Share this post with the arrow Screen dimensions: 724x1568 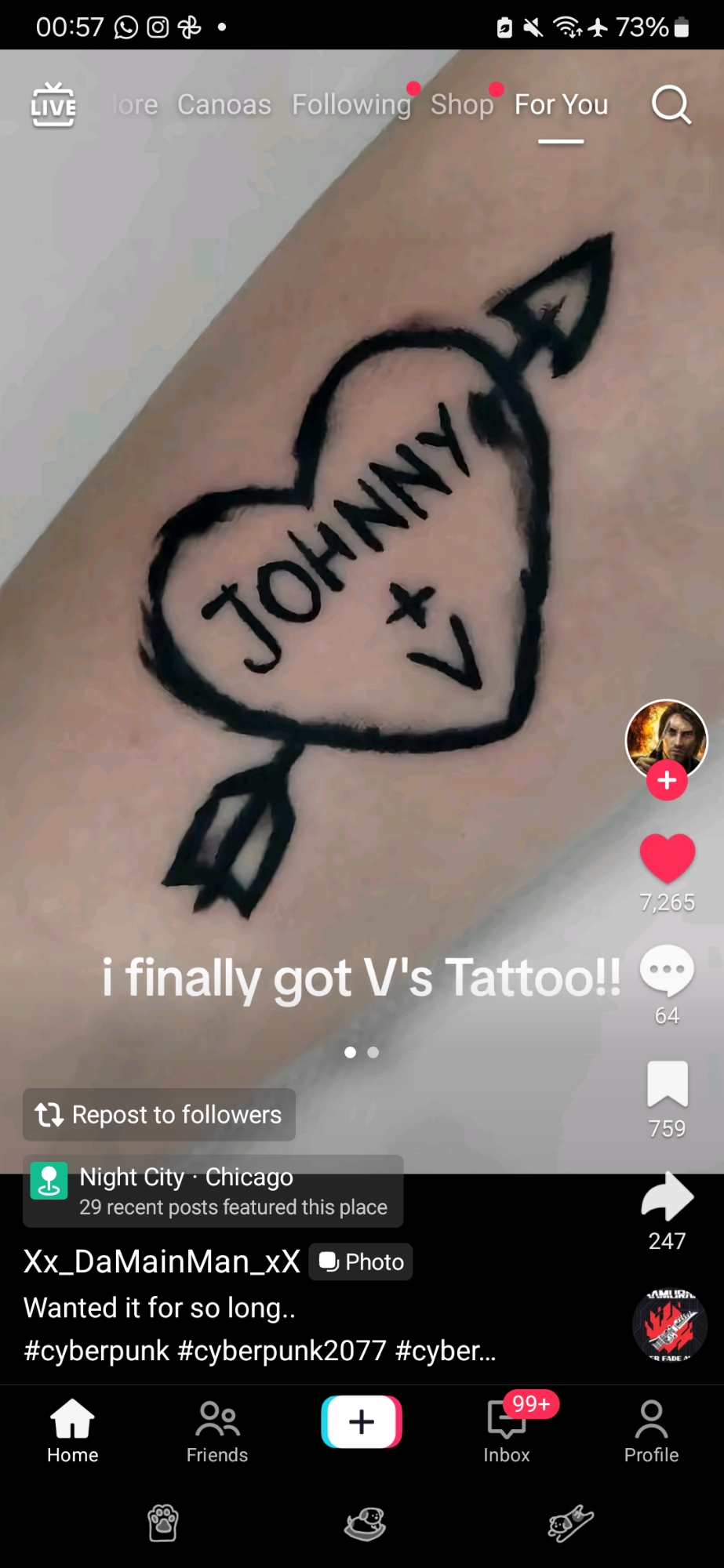click(667, 1197)
